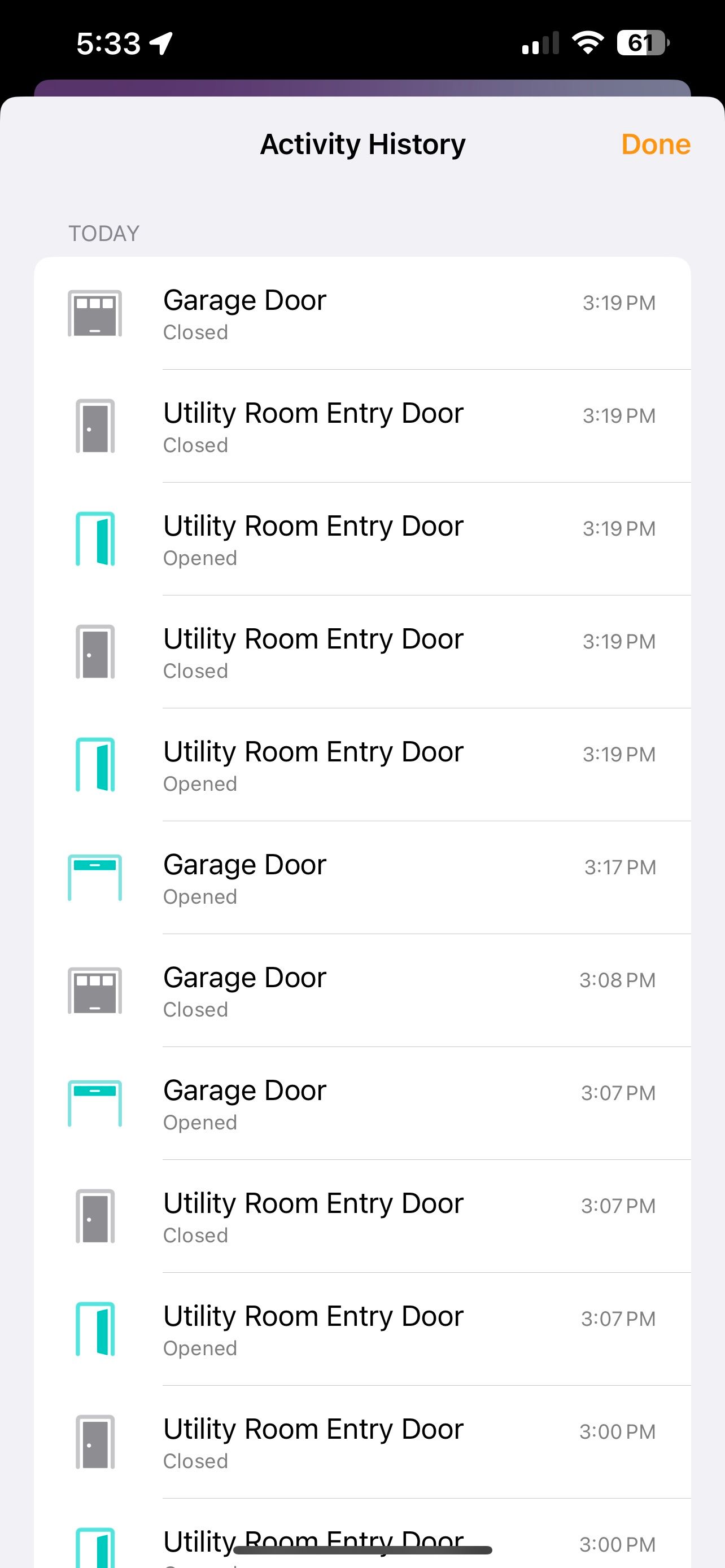This screenshot has height=1568, width=725.
Task: Select the teal opened door icon at 3:19 PM
Action: 95,538
